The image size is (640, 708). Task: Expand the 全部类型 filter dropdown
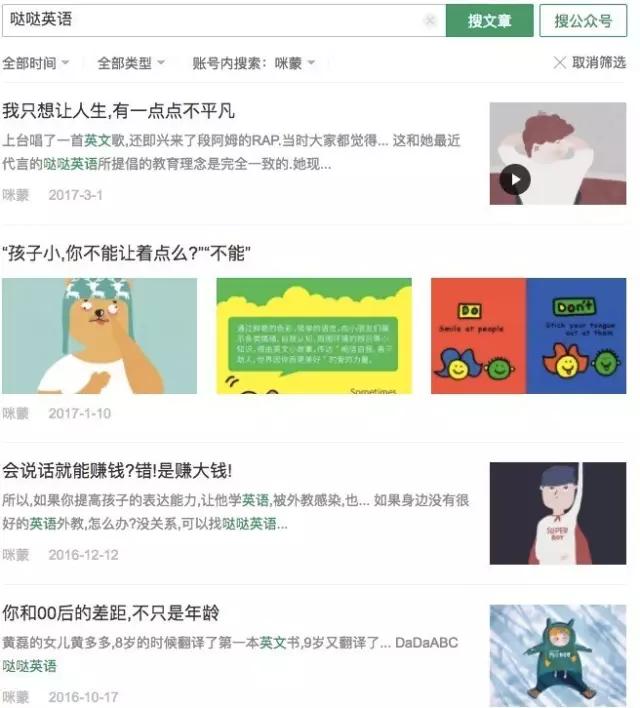(131, 63)
